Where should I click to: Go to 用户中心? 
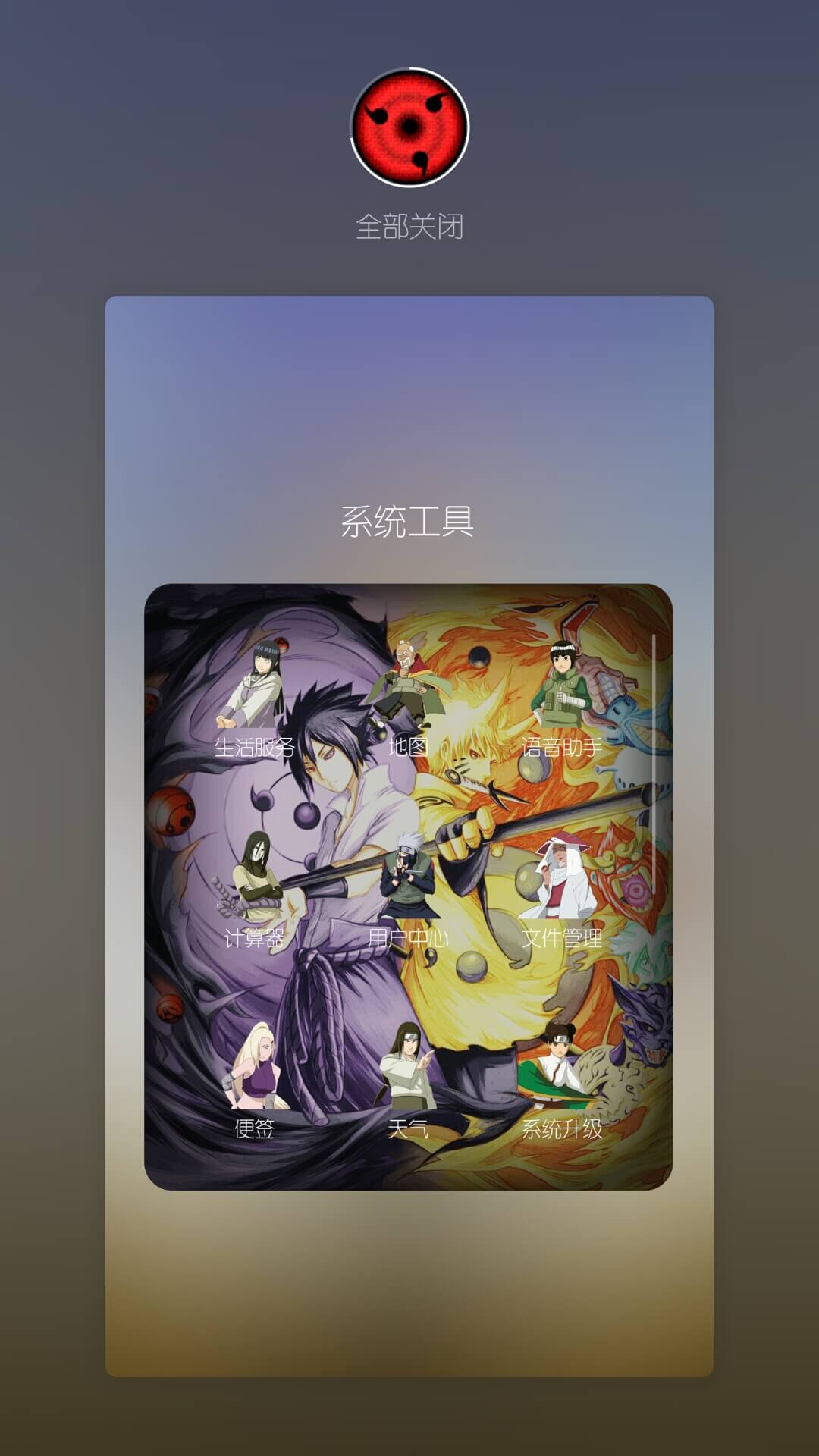click(408, 889)
